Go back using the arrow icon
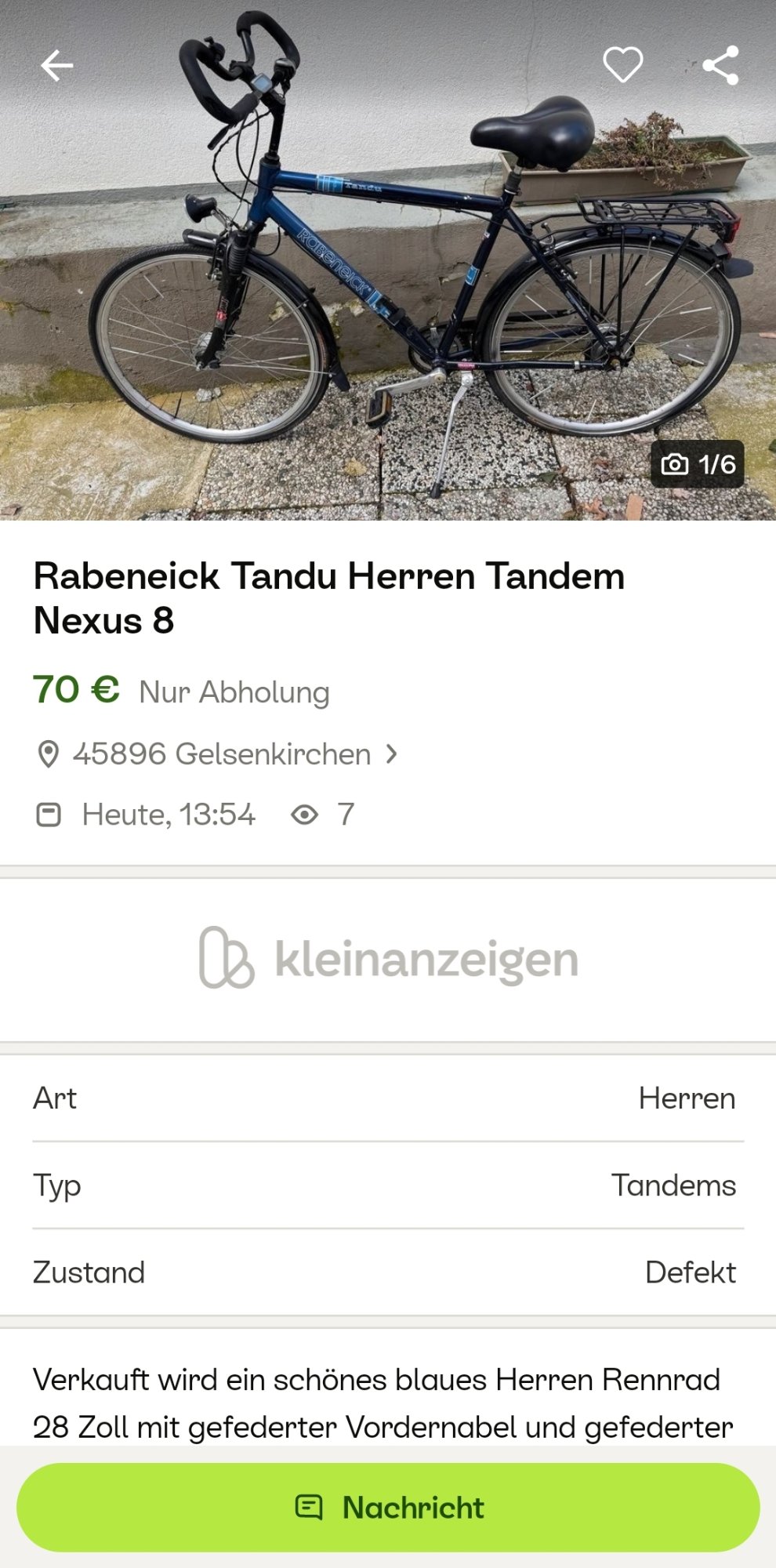The width and height of the screenshot is (776, 1568). coord(57,65)
